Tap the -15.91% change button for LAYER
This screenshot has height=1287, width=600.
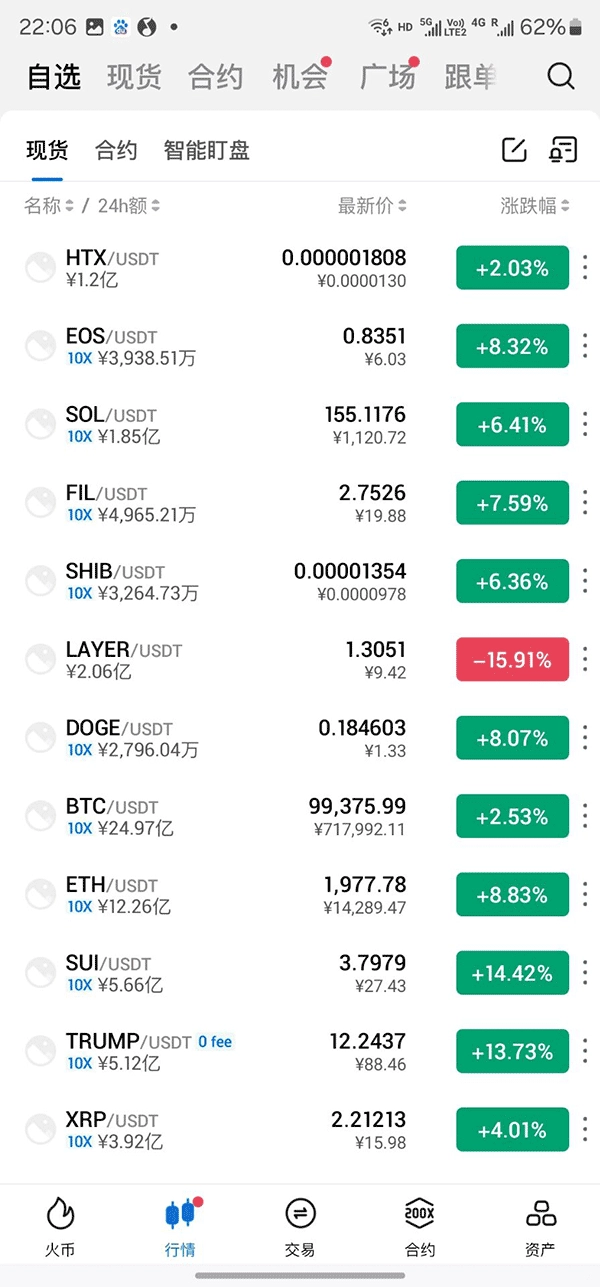512,660
